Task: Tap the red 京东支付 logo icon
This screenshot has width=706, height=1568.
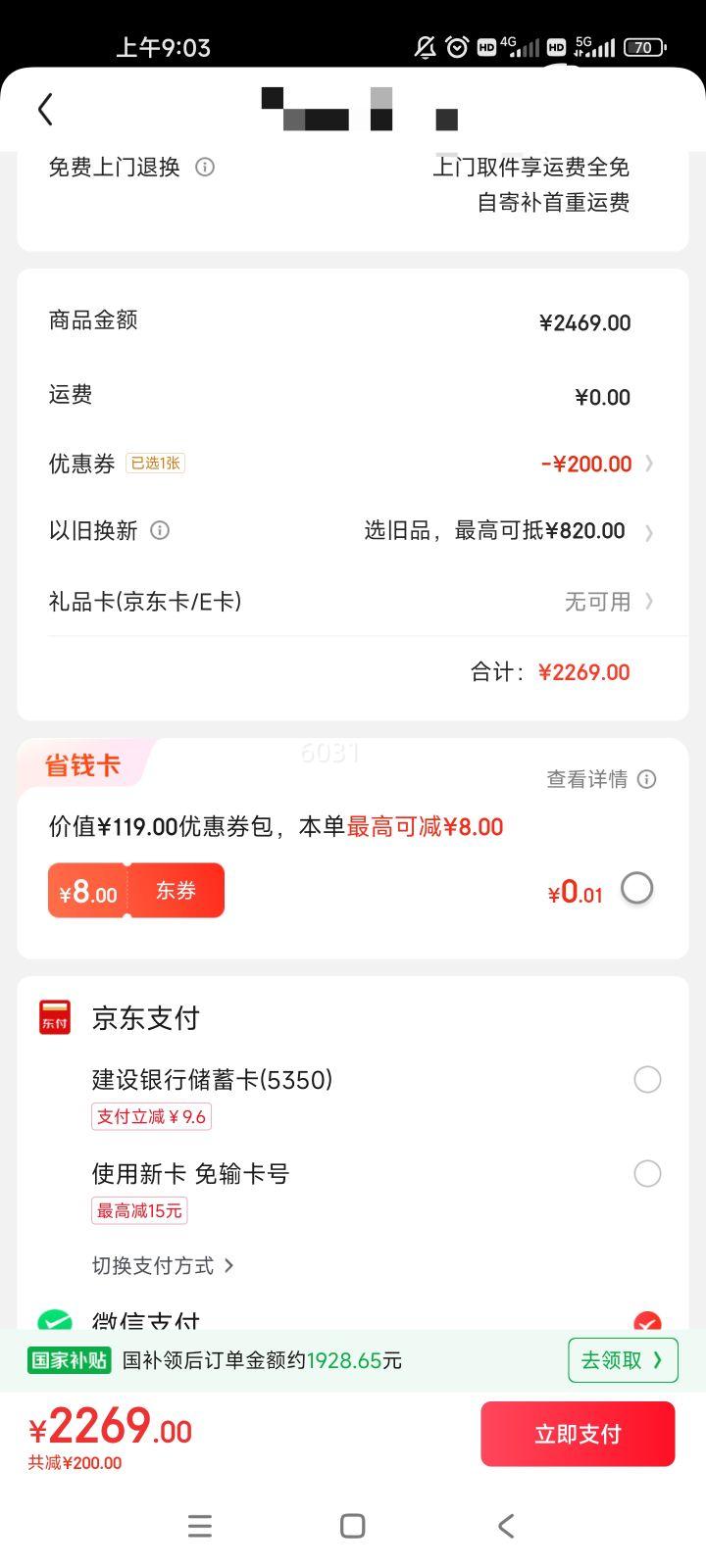Action: pyautogui.click(x=54, y=1016)
